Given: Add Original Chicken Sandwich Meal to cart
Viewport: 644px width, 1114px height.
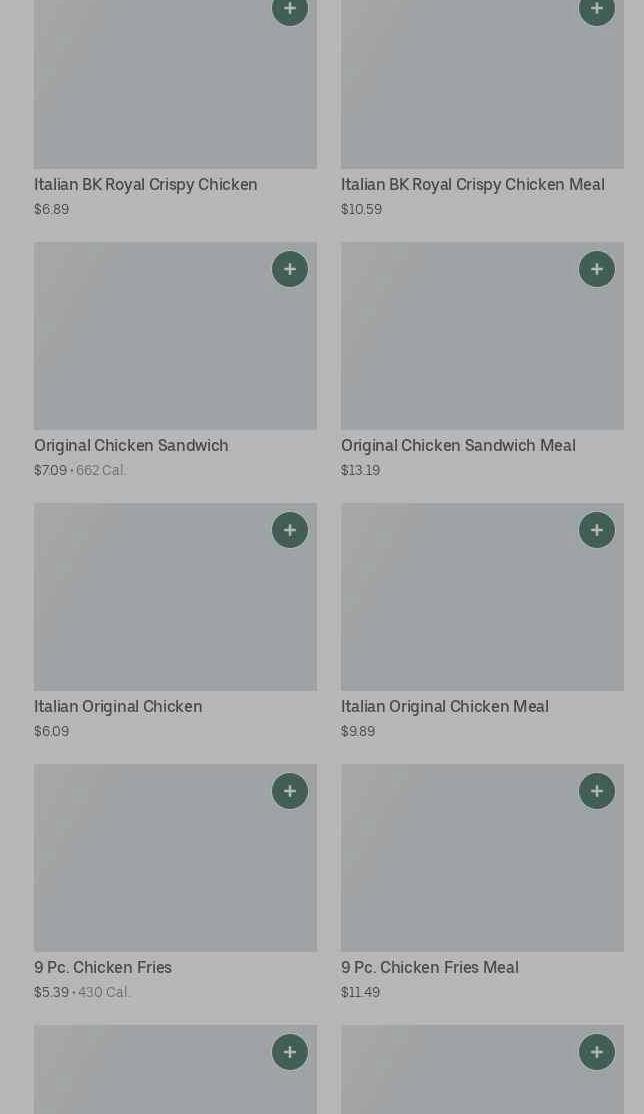Looking at the screenshot, I should click(x=597, y=269).
